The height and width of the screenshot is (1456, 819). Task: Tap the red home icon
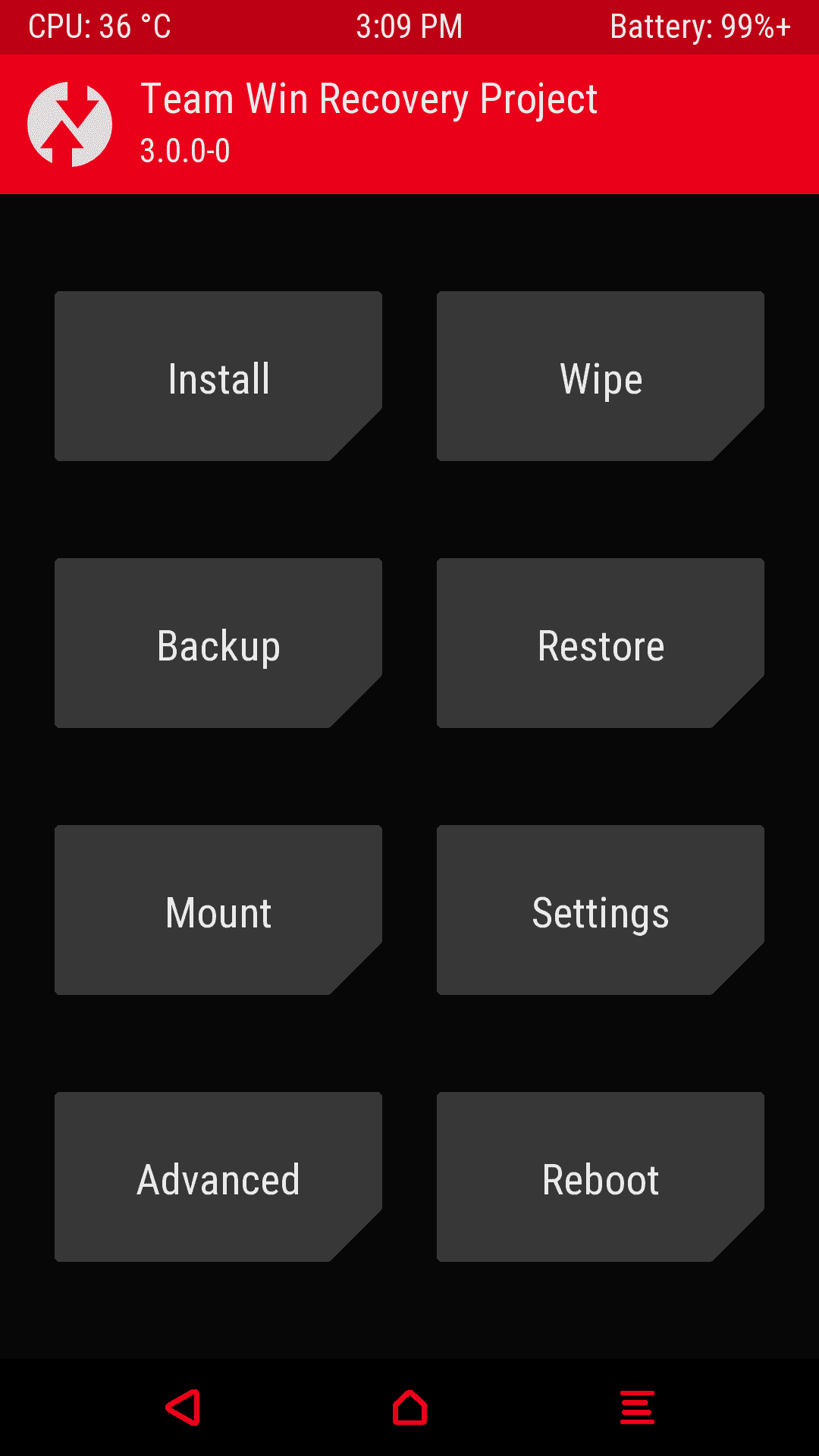[409, 1407]
